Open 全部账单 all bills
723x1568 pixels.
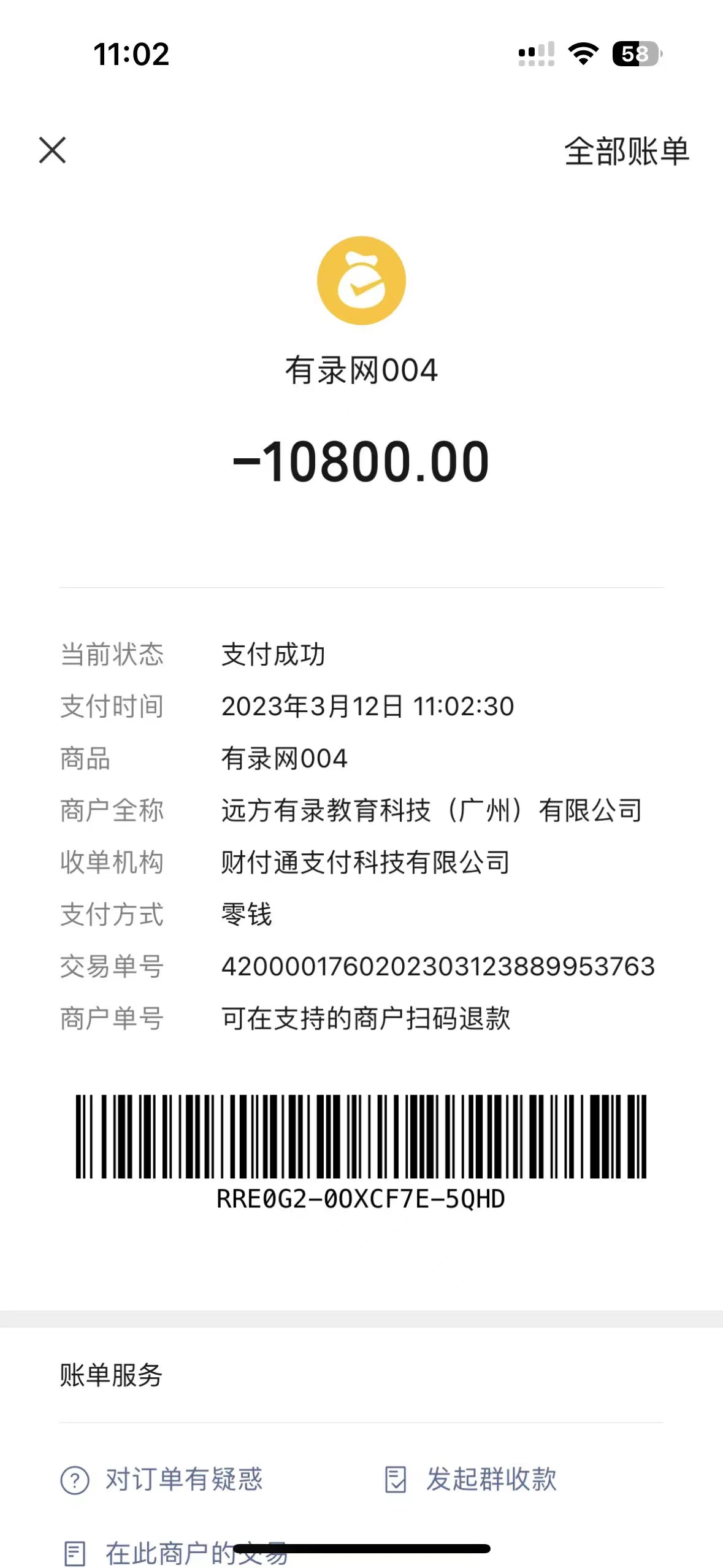pyautogui.click(x=626, y=151)
